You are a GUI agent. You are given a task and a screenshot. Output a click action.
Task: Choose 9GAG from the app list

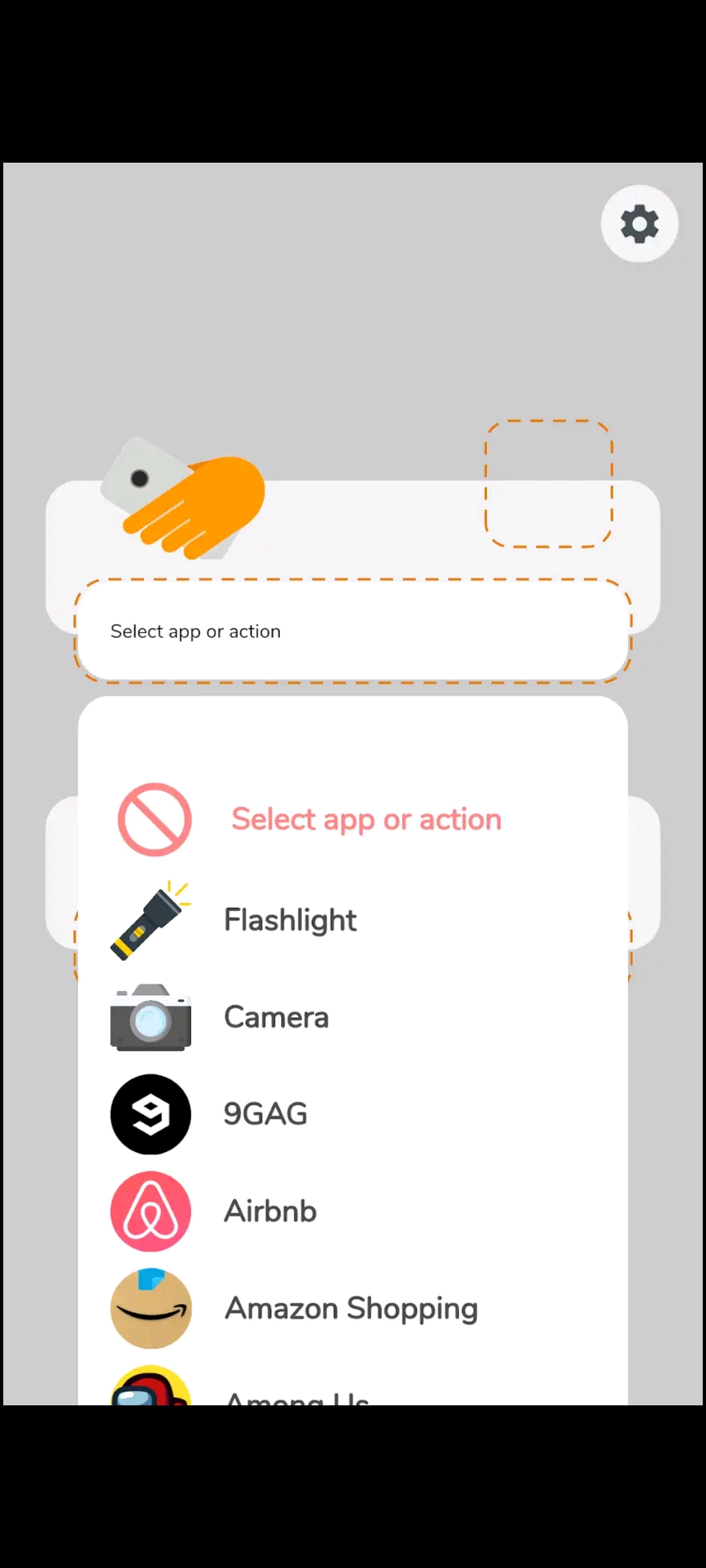click(353, 1114)
